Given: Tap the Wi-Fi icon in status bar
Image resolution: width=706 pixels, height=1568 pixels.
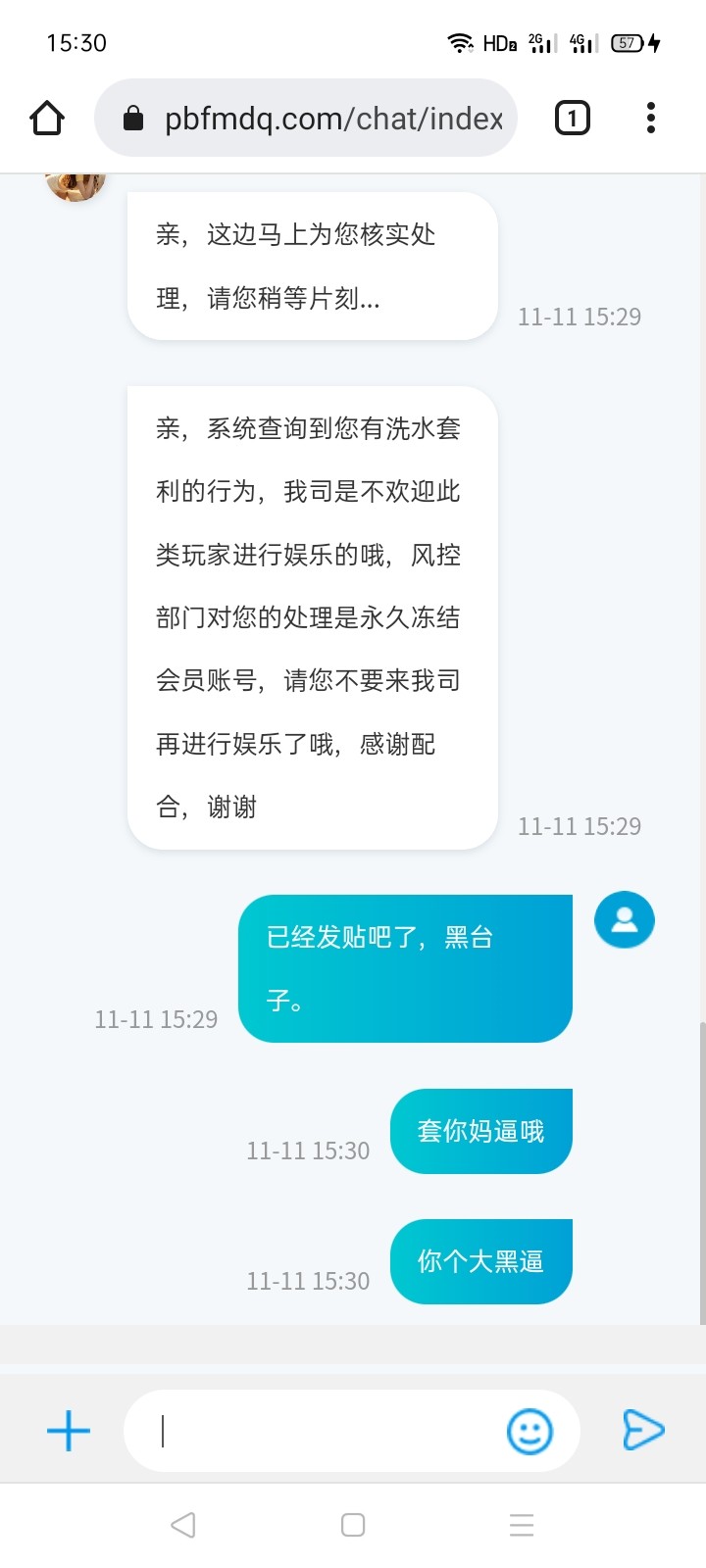Looking at the screenshot, I should (x=460, y=42).
